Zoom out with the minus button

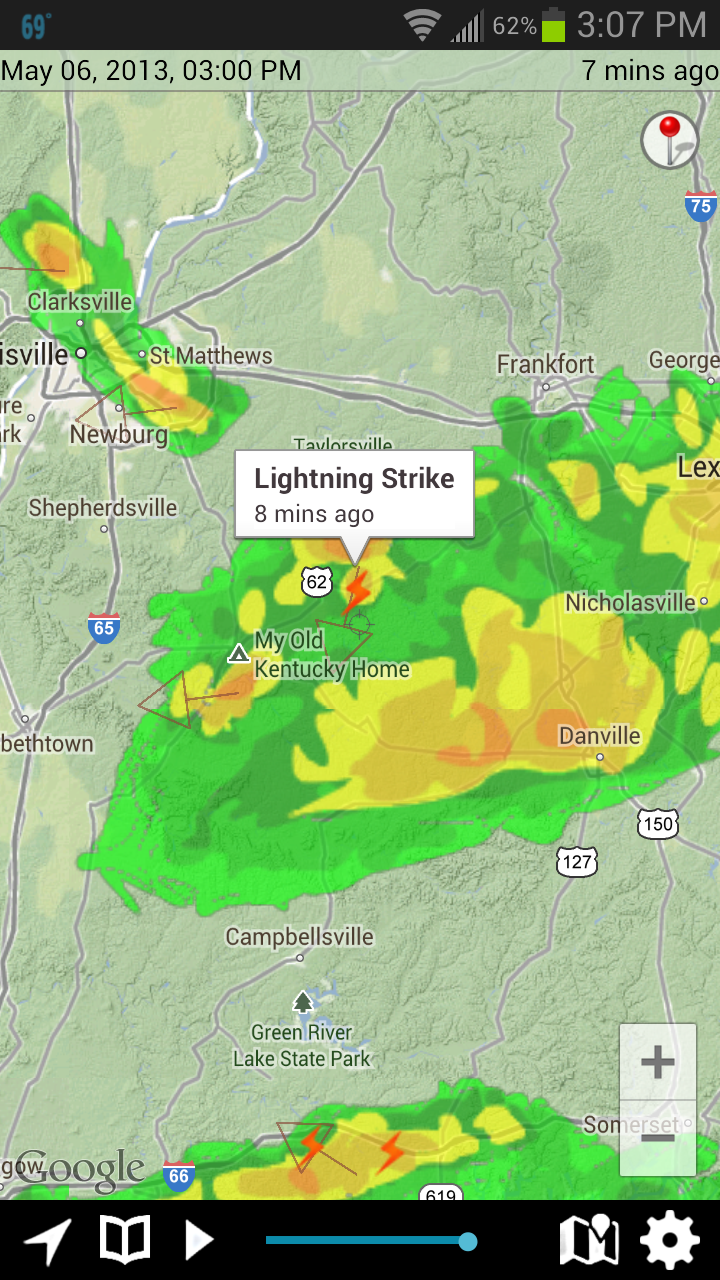pyautogui.click(x=657, y=1137)
